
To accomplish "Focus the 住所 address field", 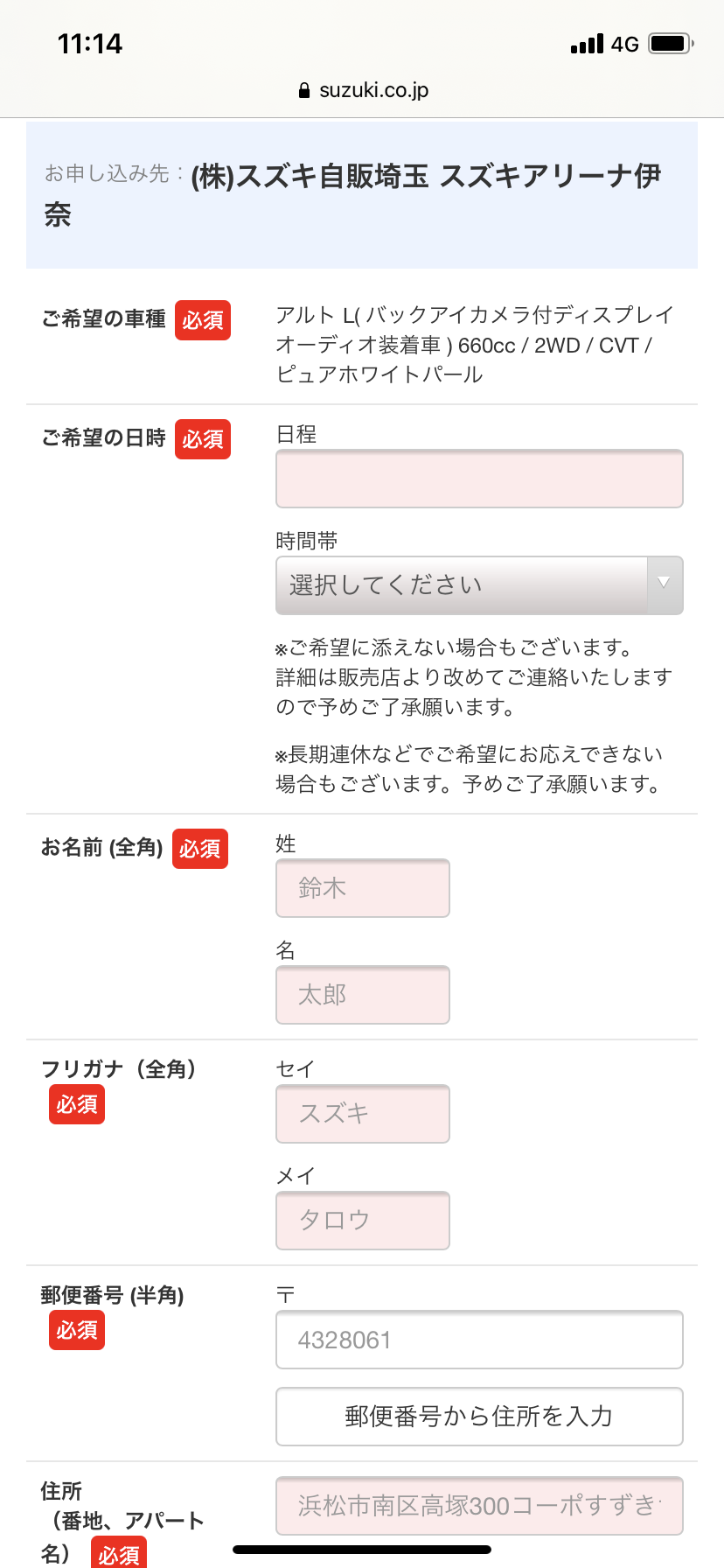I will click(479, 1506).
